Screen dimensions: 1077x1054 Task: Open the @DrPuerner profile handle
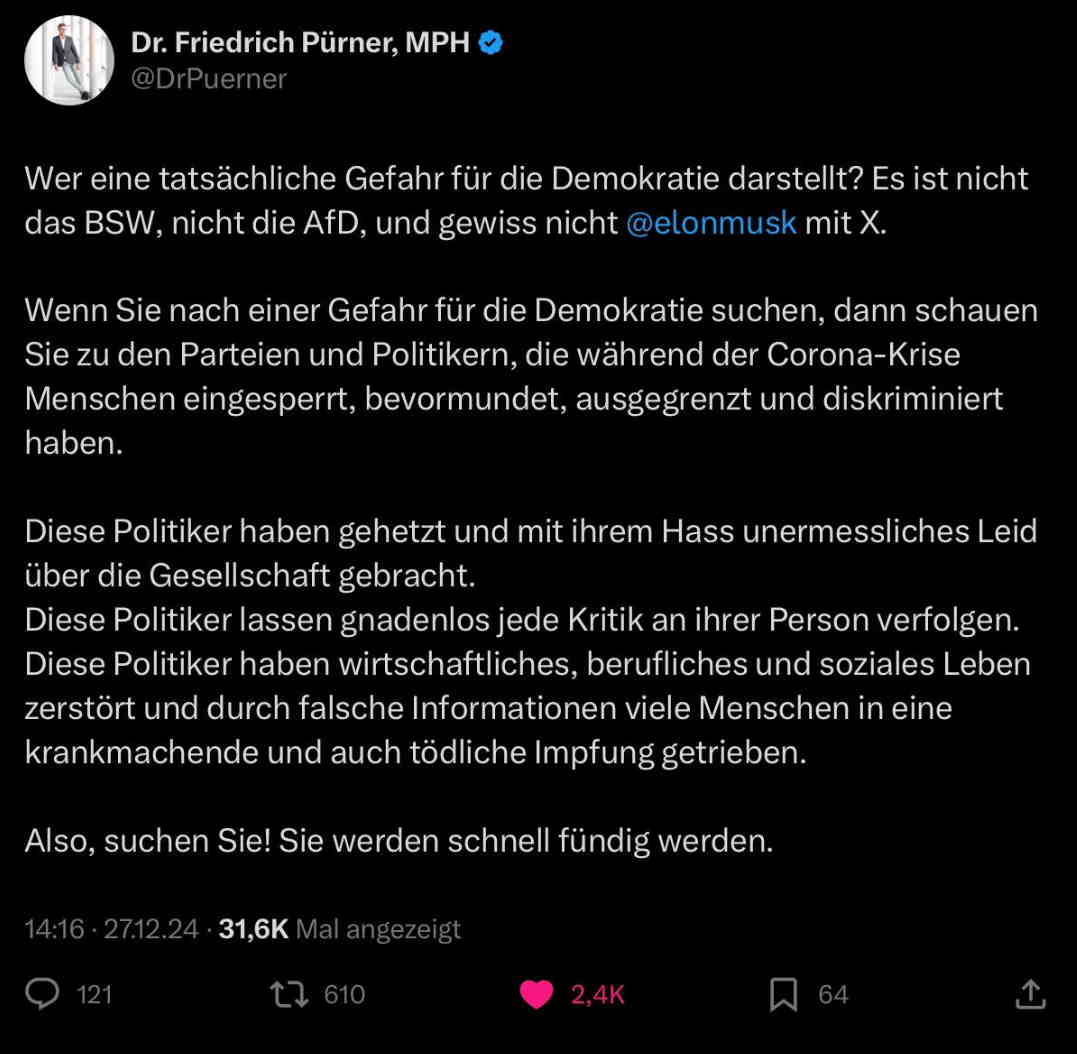click(208, 79)
